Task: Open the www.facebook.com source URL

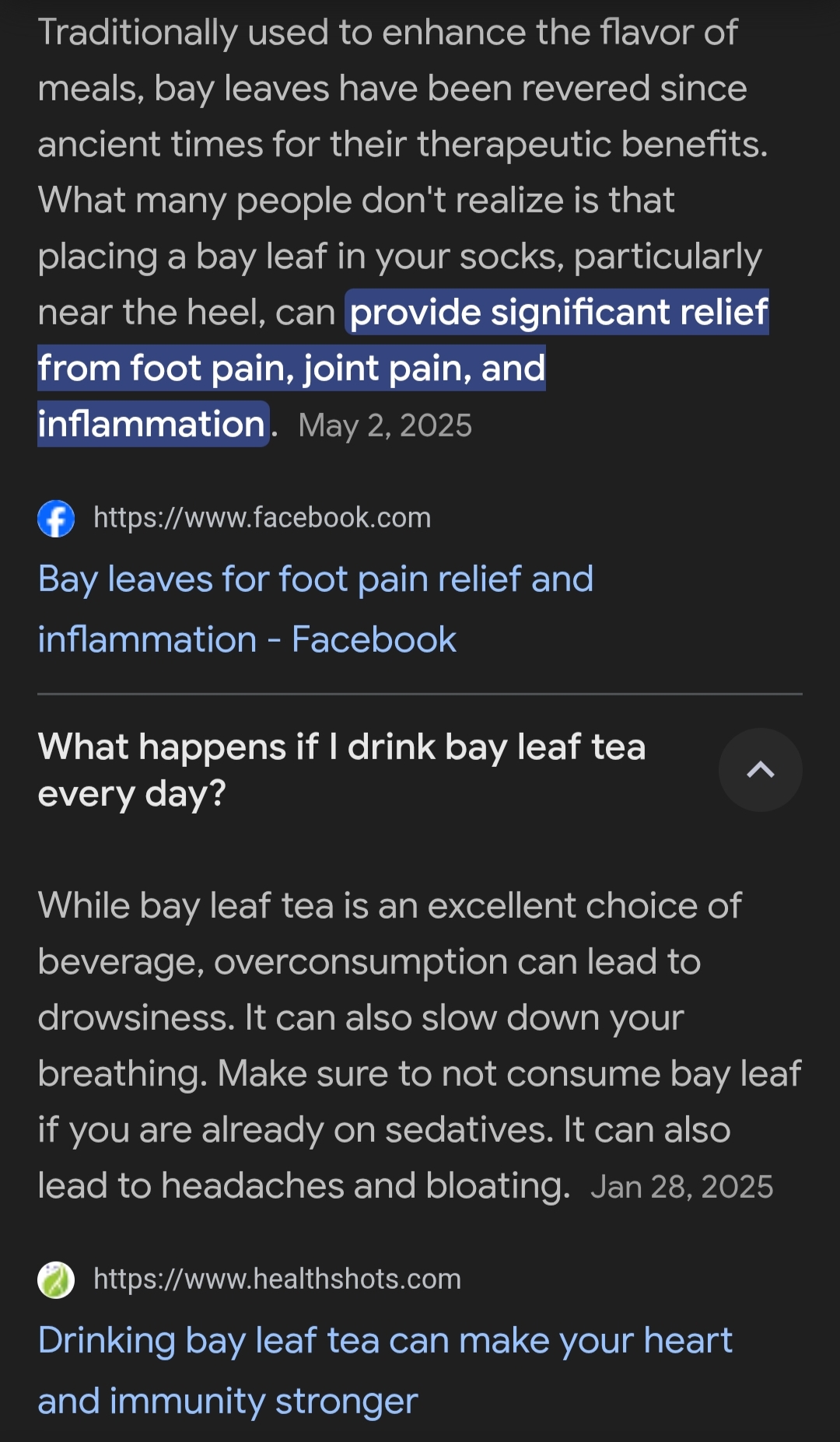Action: pyautogui.click(x=261, y=518)
